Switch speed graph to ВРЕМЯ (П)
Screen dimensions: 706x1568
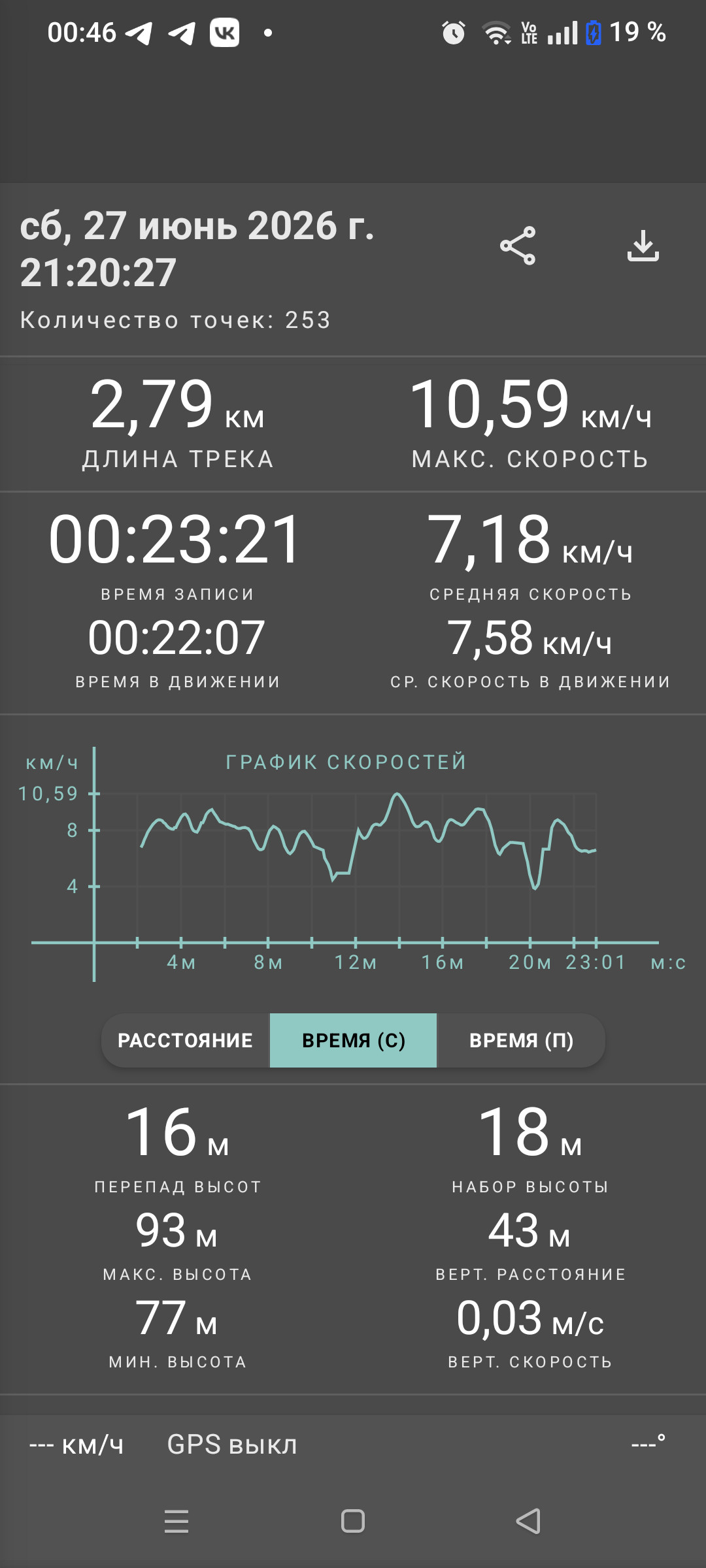click(x=521, y=1040)
